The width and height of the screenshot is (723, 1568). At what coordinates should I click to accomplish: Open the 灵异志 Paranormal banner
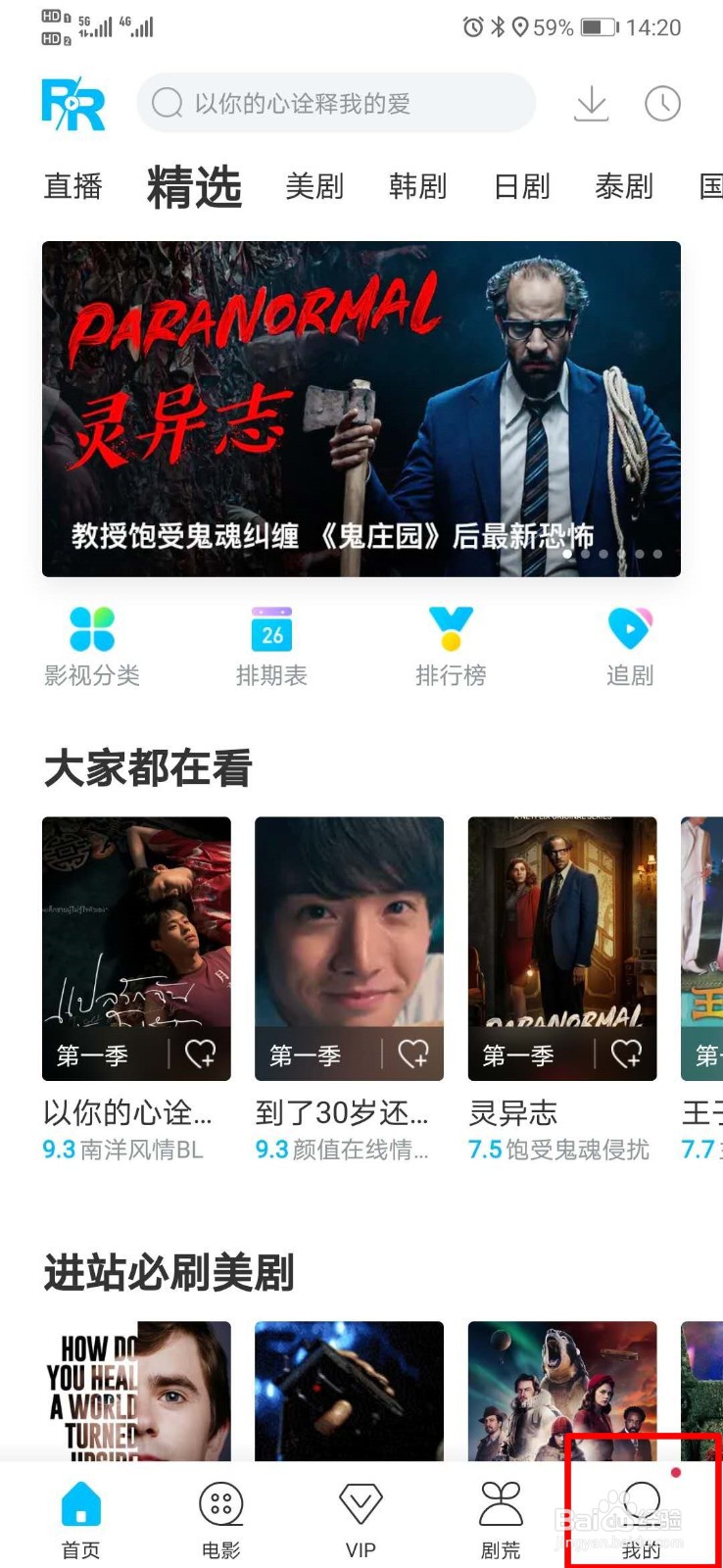click(x=361, y=409)
